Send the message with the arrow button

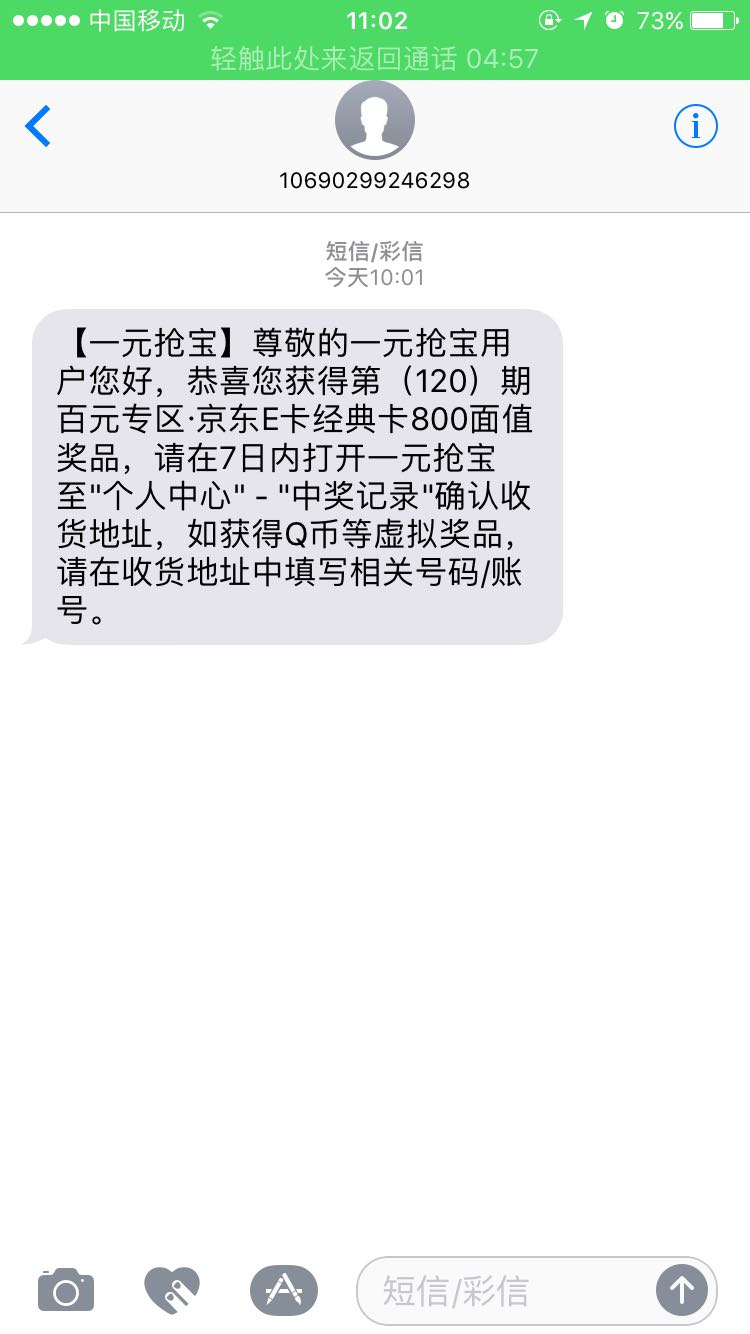pos(682,1291)
